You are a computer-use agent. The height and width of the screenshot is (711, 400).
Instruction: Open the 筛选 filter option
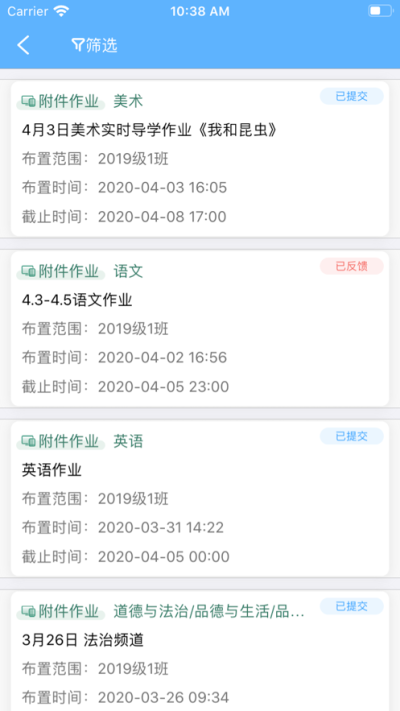[x=95, y=45]
